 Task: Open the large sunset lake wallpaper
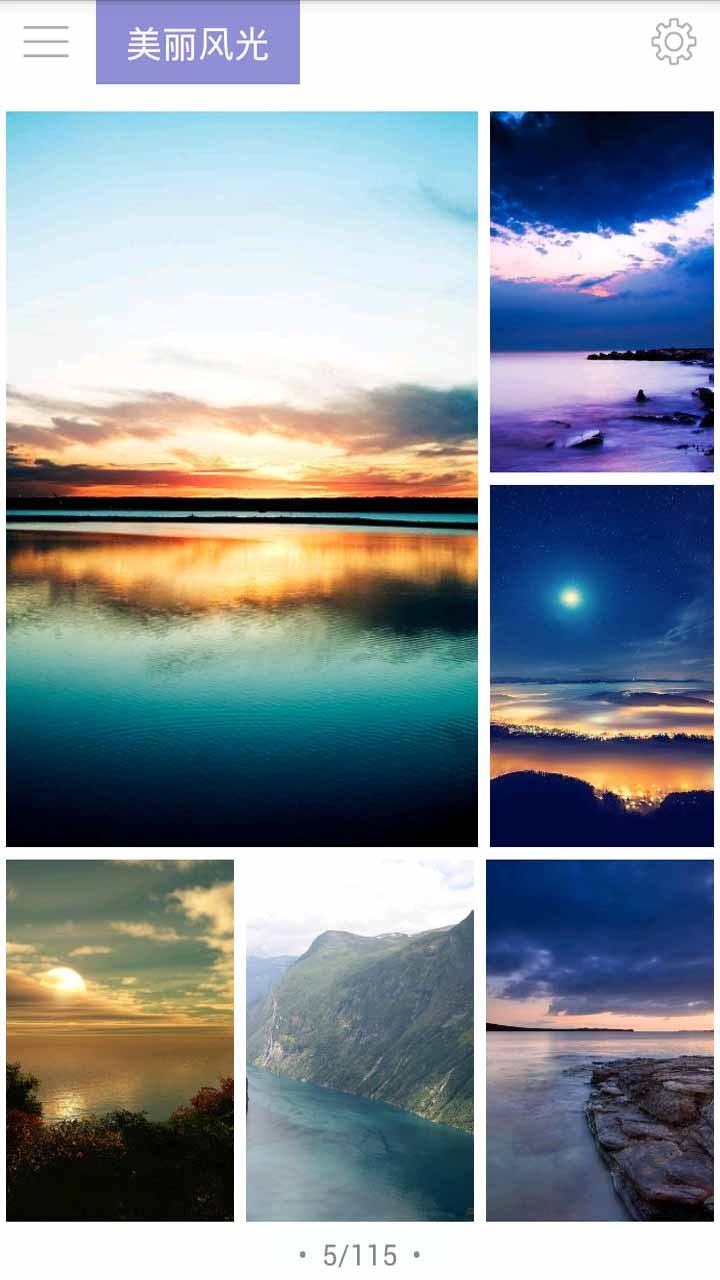click(242, 478)
